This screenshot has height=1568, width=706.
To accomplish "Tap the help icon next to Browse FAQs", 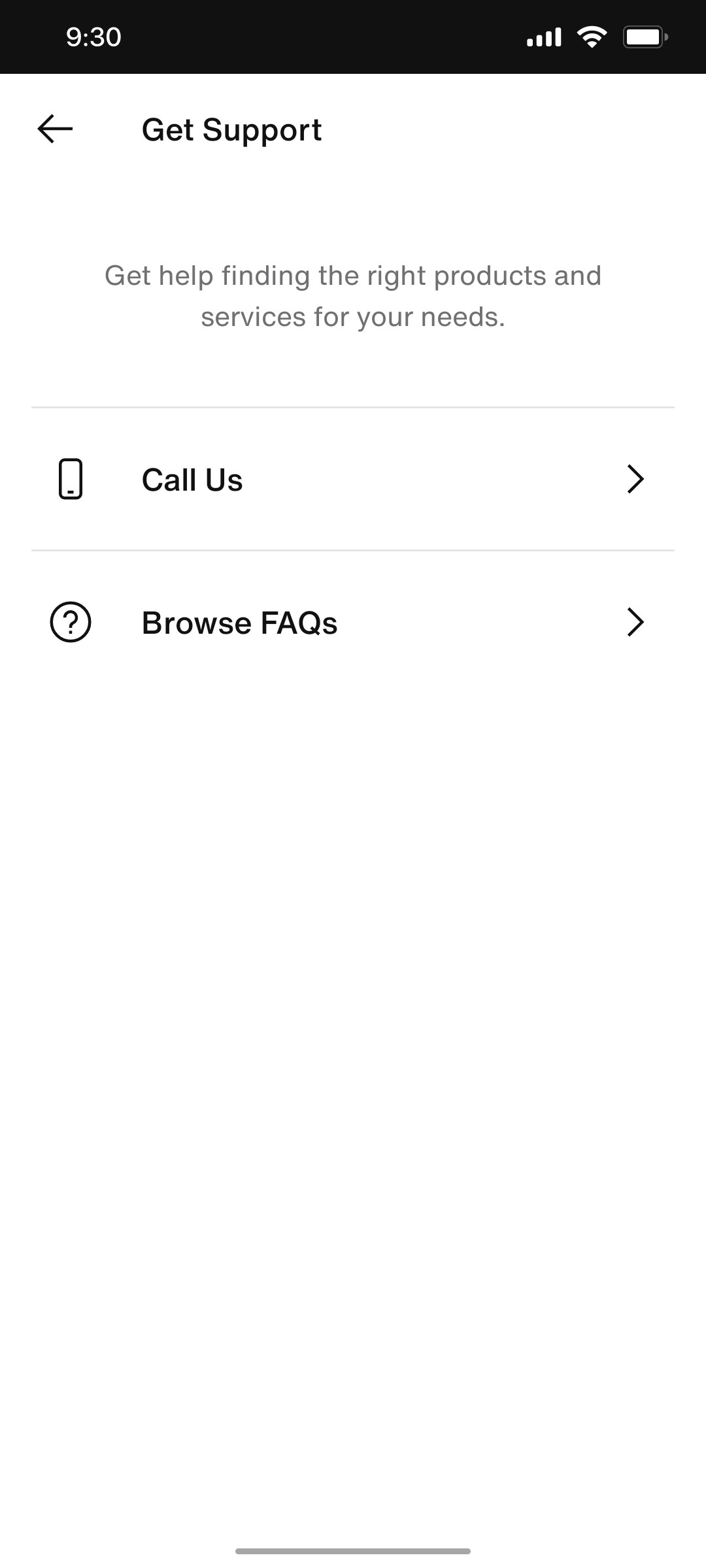I will click(x=70, y=621).
